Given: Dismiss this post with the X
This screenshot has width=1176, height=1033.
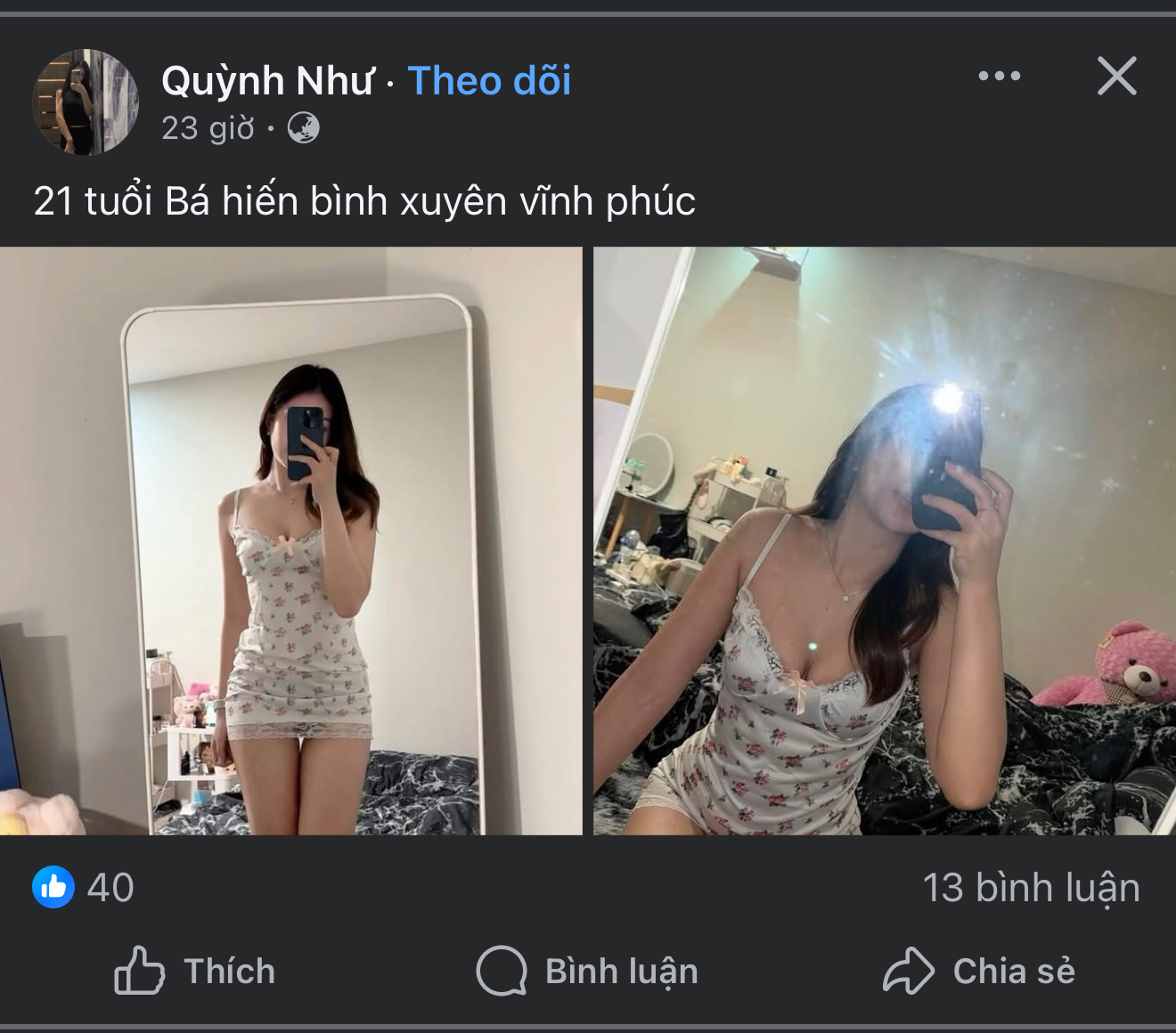Looking at the screenshot, I should click(x=1116, y=77).
